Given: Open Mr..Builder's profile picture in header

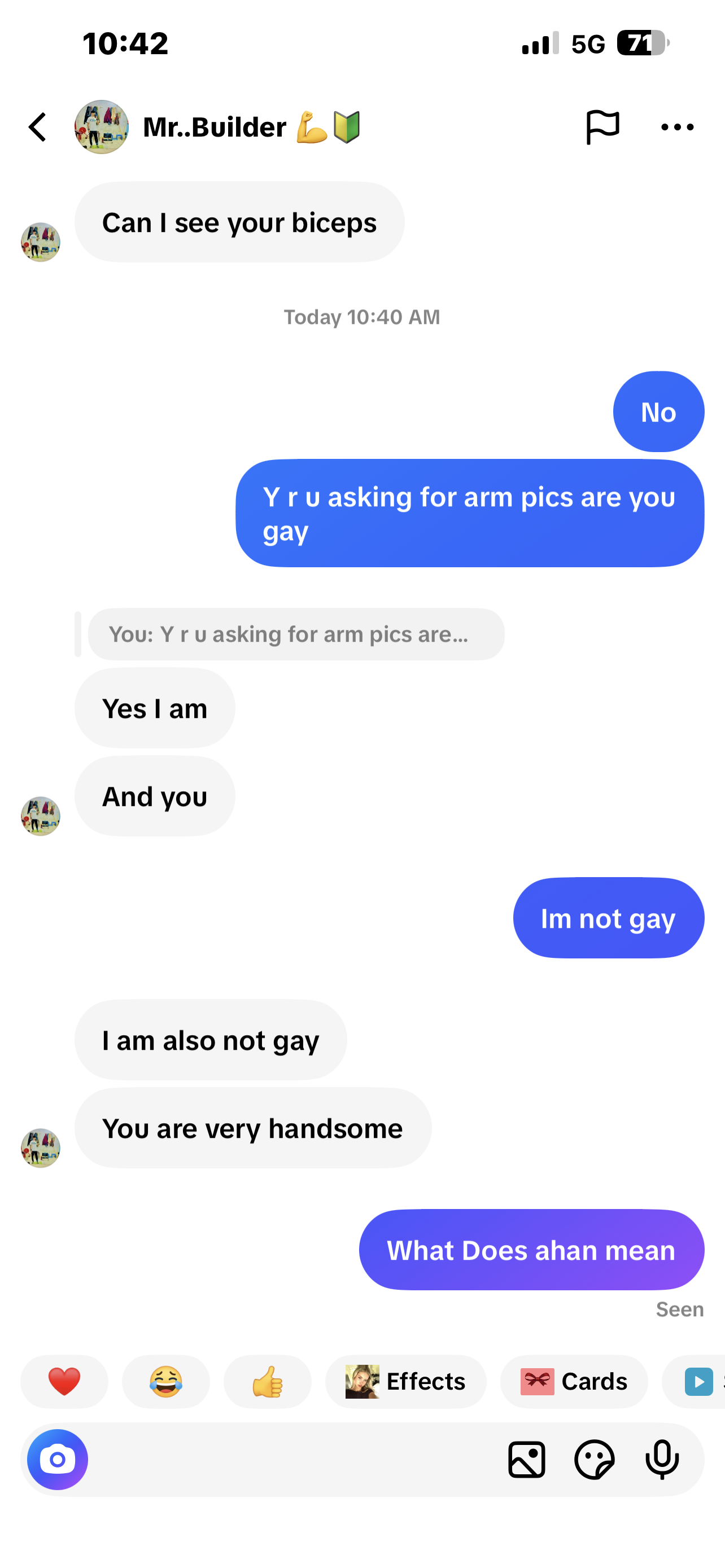Looking at the screenshot, I should (x=102, y=127).
